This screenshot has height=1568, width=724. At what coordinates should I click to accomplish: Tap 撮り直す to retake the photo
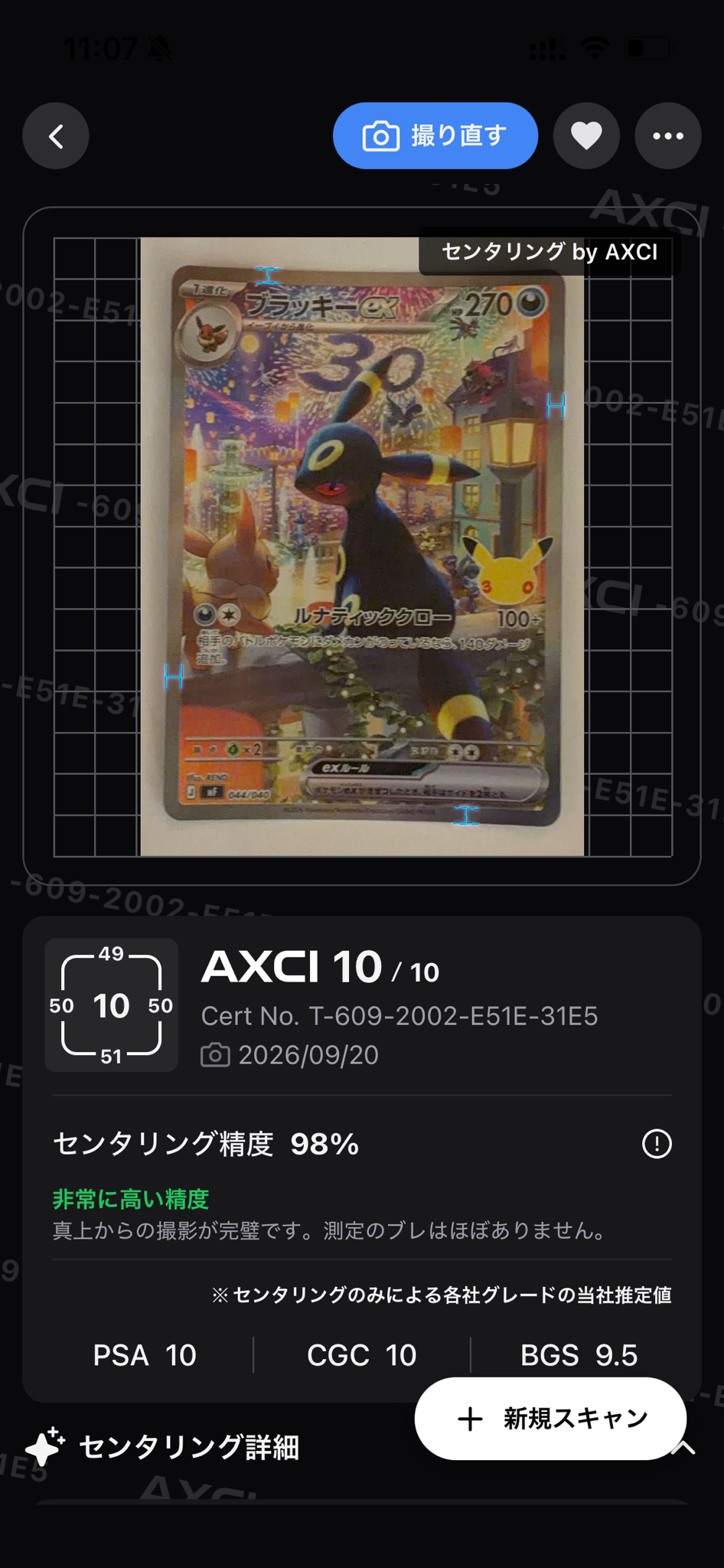(435, 136)
